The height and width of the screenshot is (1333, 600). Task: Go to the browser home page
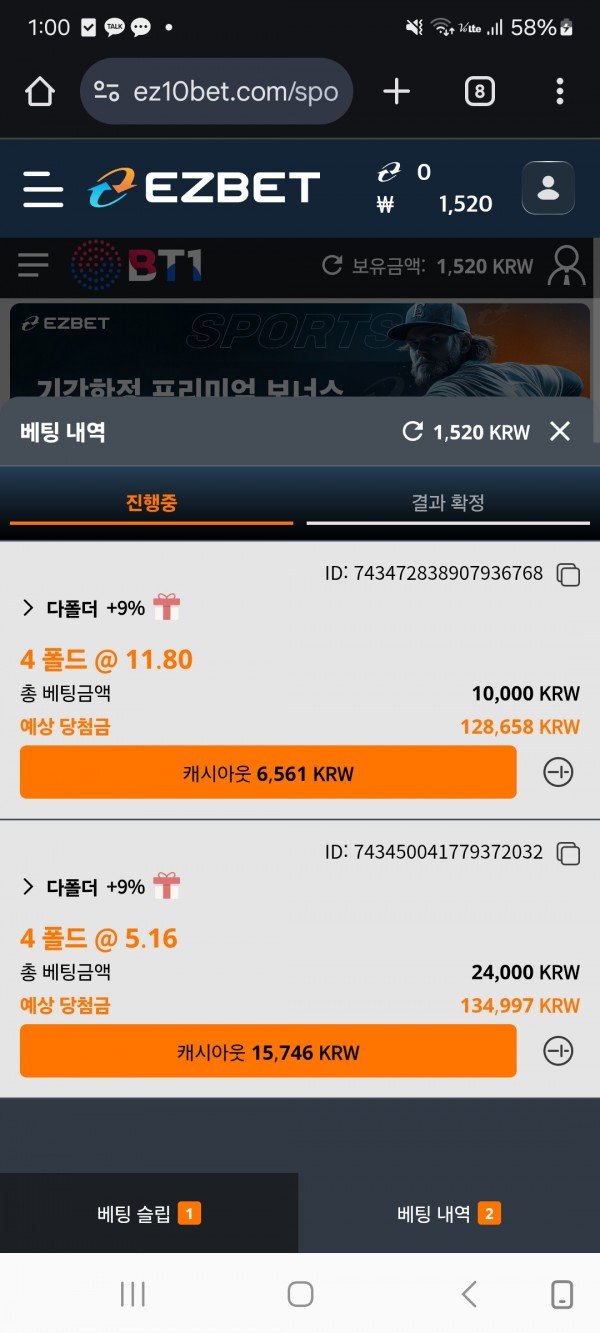pyautogui.click(x=40, y=92)
